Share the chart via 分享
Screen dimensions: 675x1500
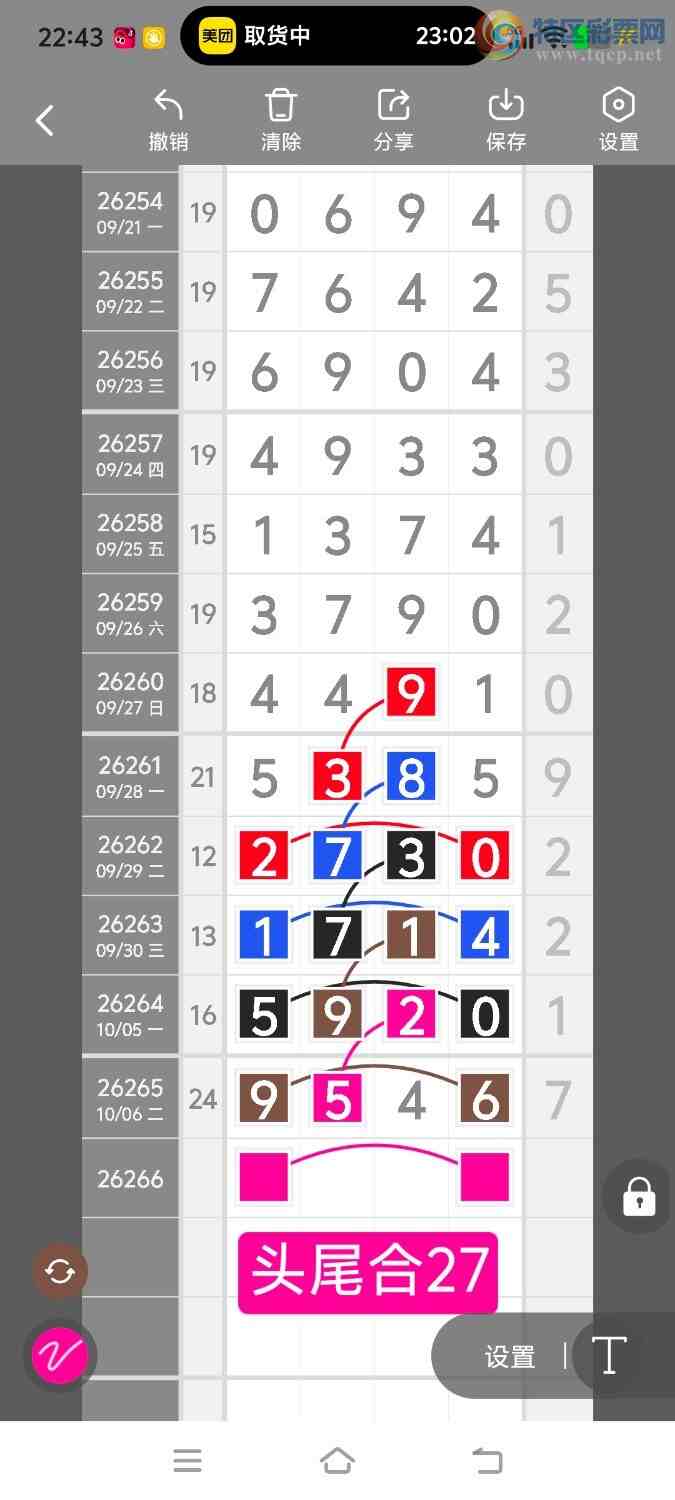click(x=393, y=121)
